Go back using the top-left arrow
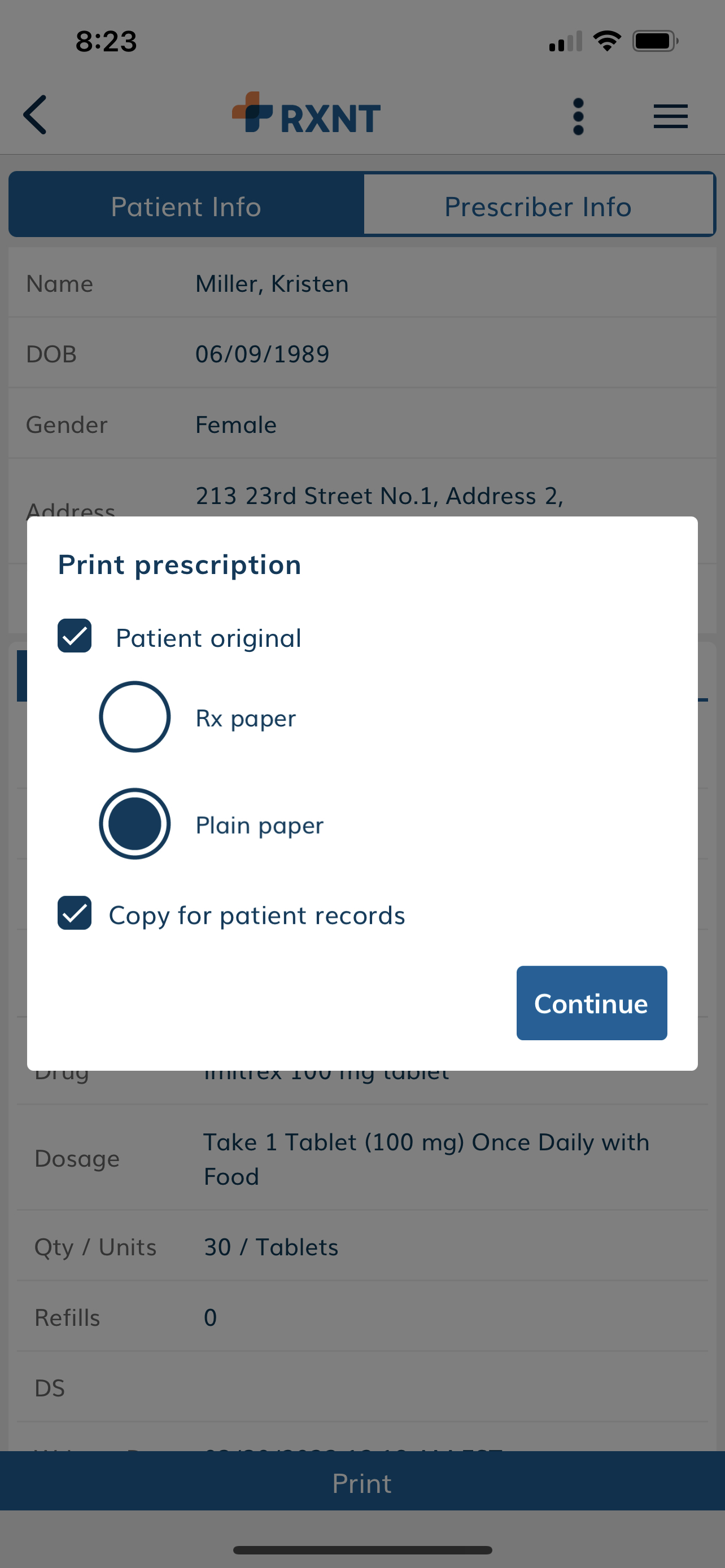 (36, 115)
